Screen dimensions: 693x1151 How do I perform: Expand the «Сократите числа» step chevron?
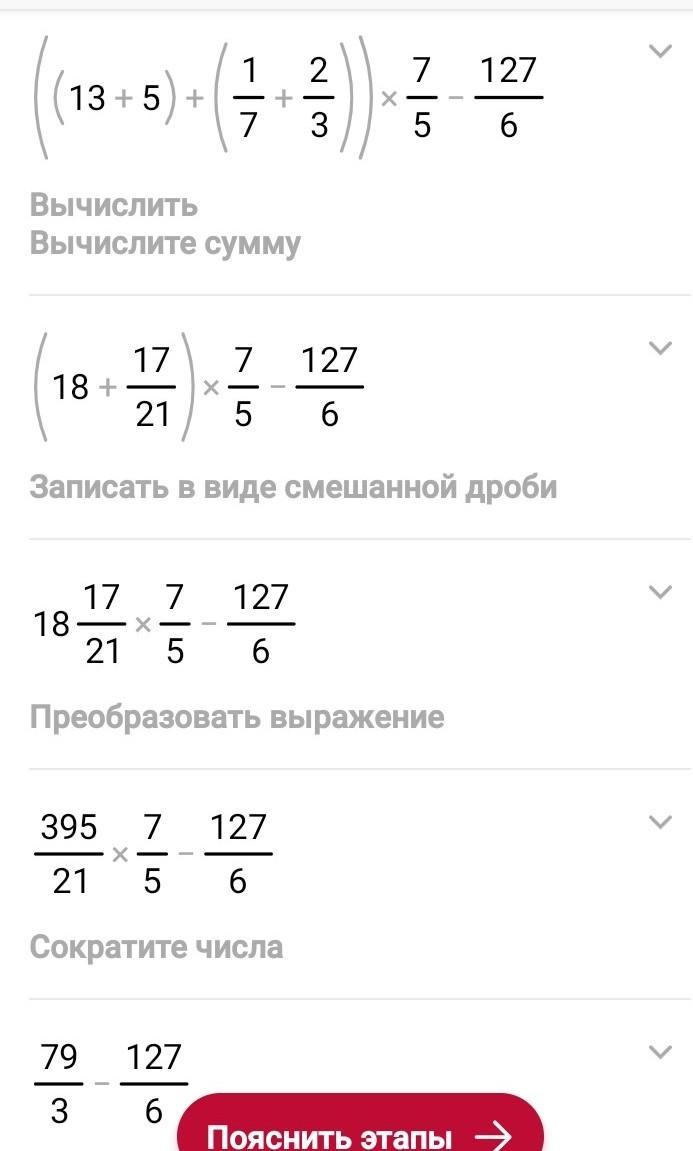coord(660,822)
